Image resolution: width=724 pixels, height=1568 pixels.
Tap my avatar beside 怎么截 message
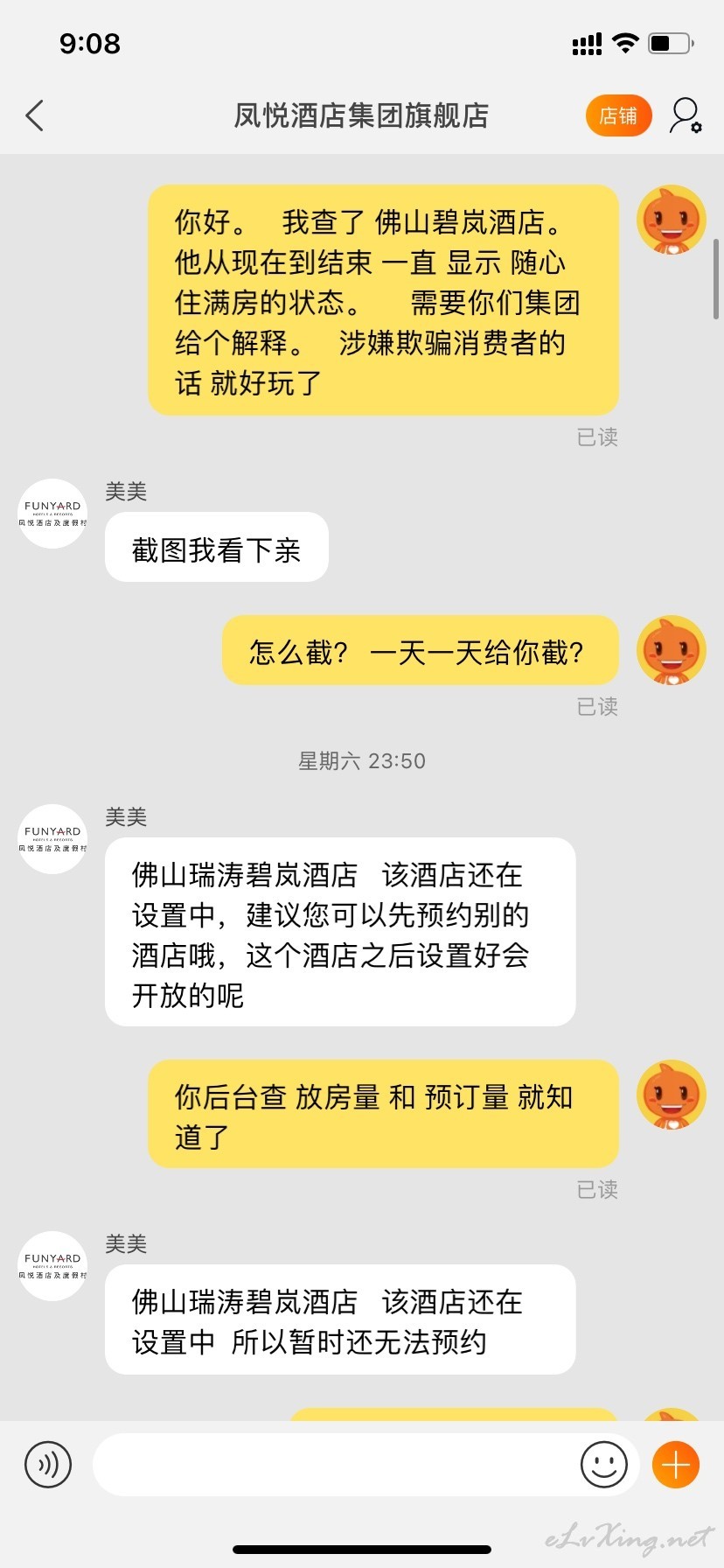[671, 650]
